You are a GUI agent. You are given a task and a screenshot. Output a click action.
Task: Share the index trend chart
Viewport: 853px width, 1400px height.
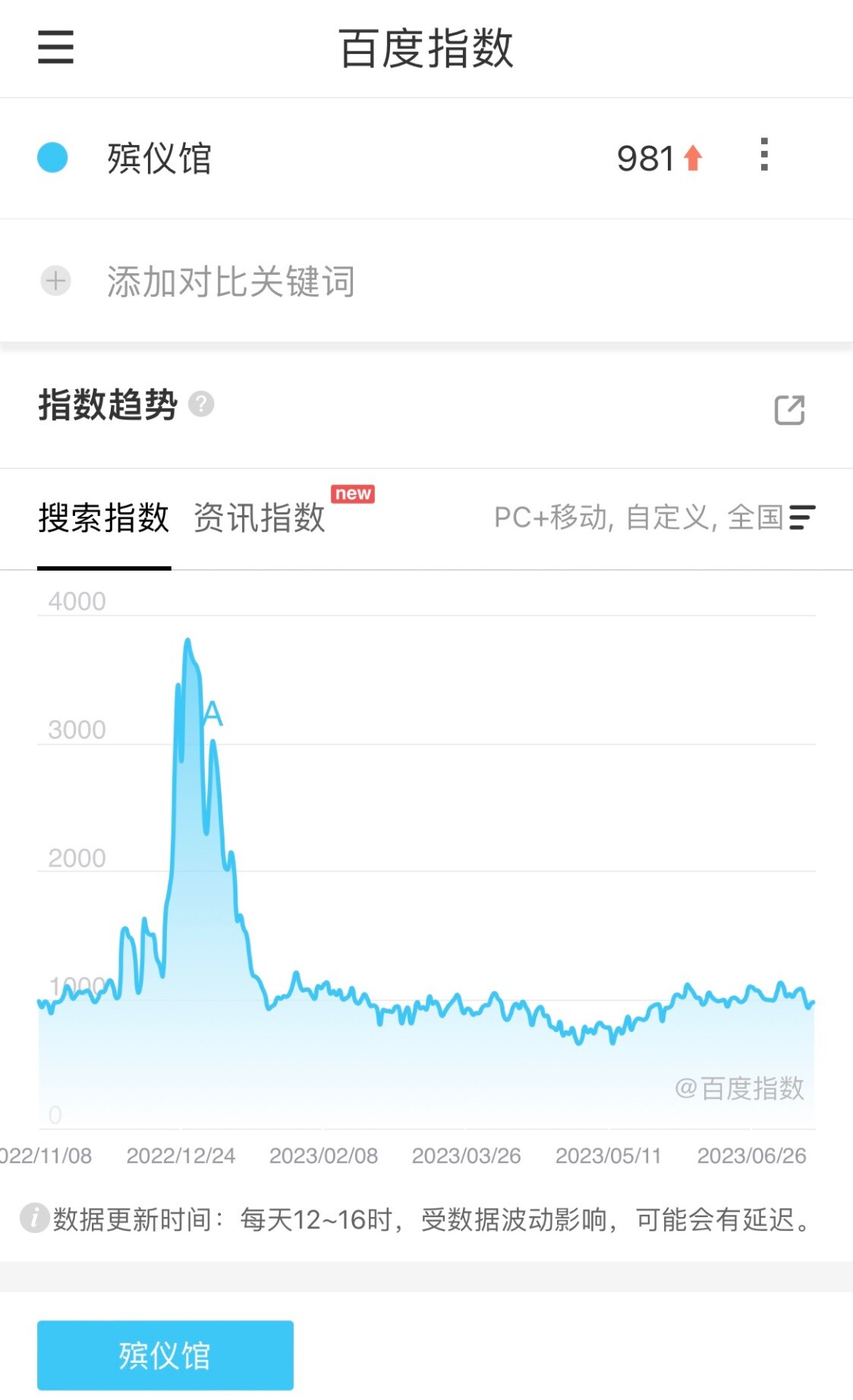(789, 410)
